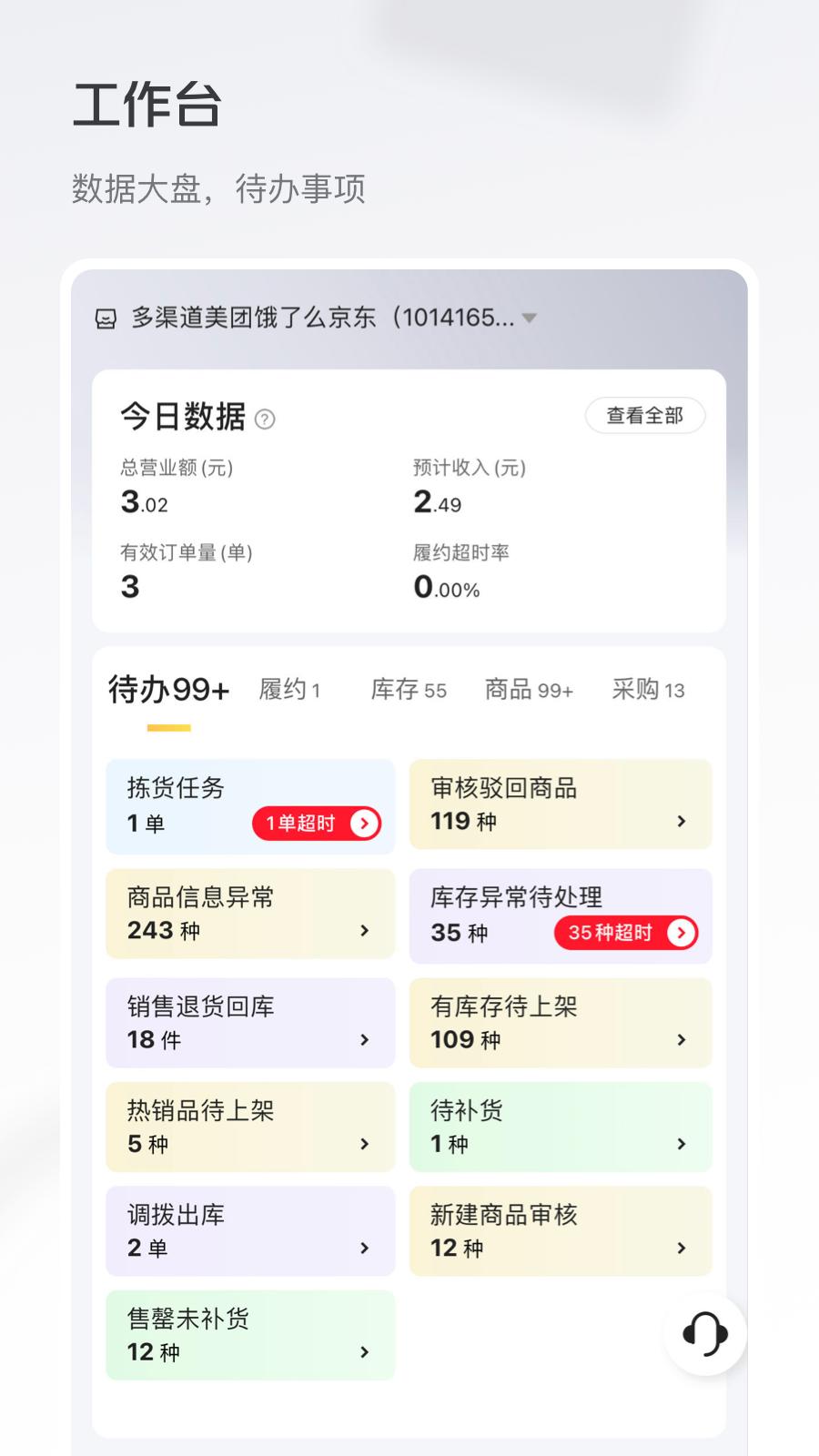Expand 有库存待上架 card details
This screenshot has width=819, height=1456.
(x=682, y=1039)
